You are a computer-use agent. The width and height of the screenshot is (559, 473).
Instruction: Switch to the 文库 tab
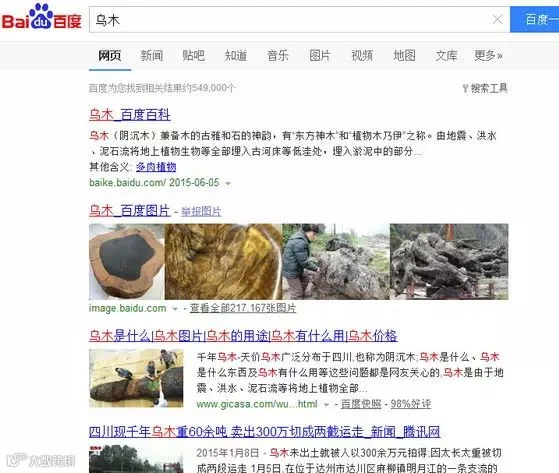[x=446, y=56]
